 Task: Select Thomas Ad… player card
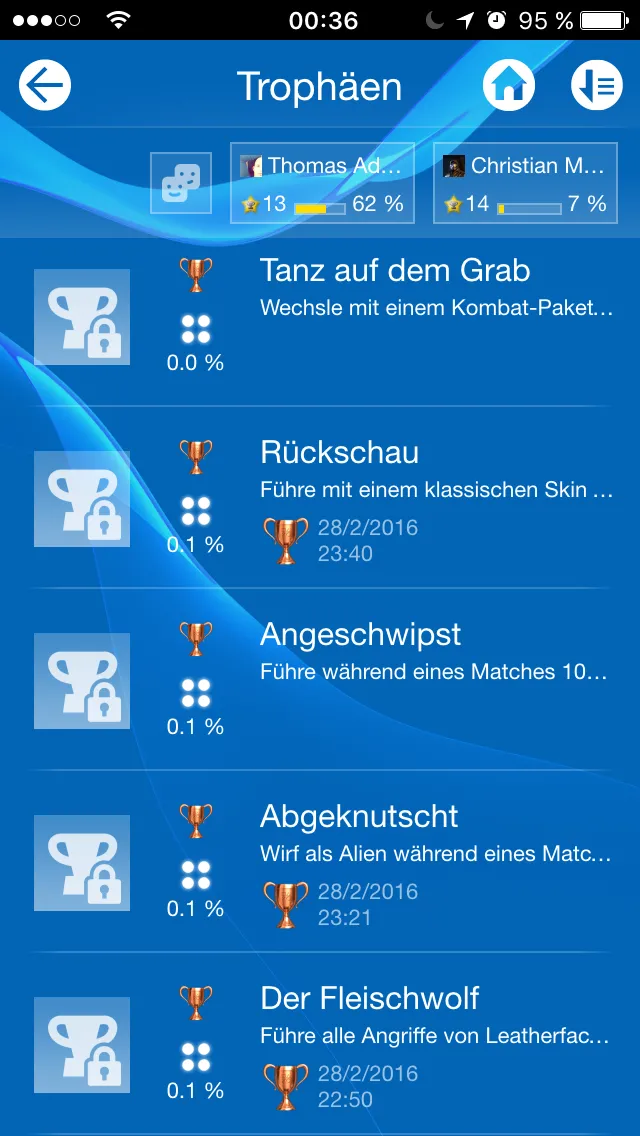pyautogui.click(x=322, y=183)
